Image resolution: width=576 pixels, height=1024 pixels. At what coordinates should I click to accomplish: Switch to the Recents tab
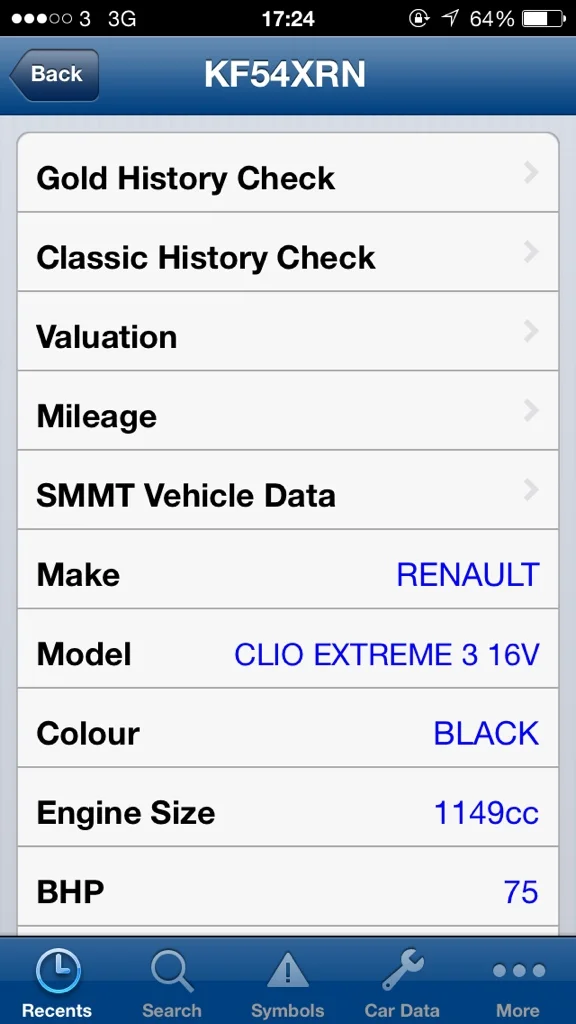(57, 982)
